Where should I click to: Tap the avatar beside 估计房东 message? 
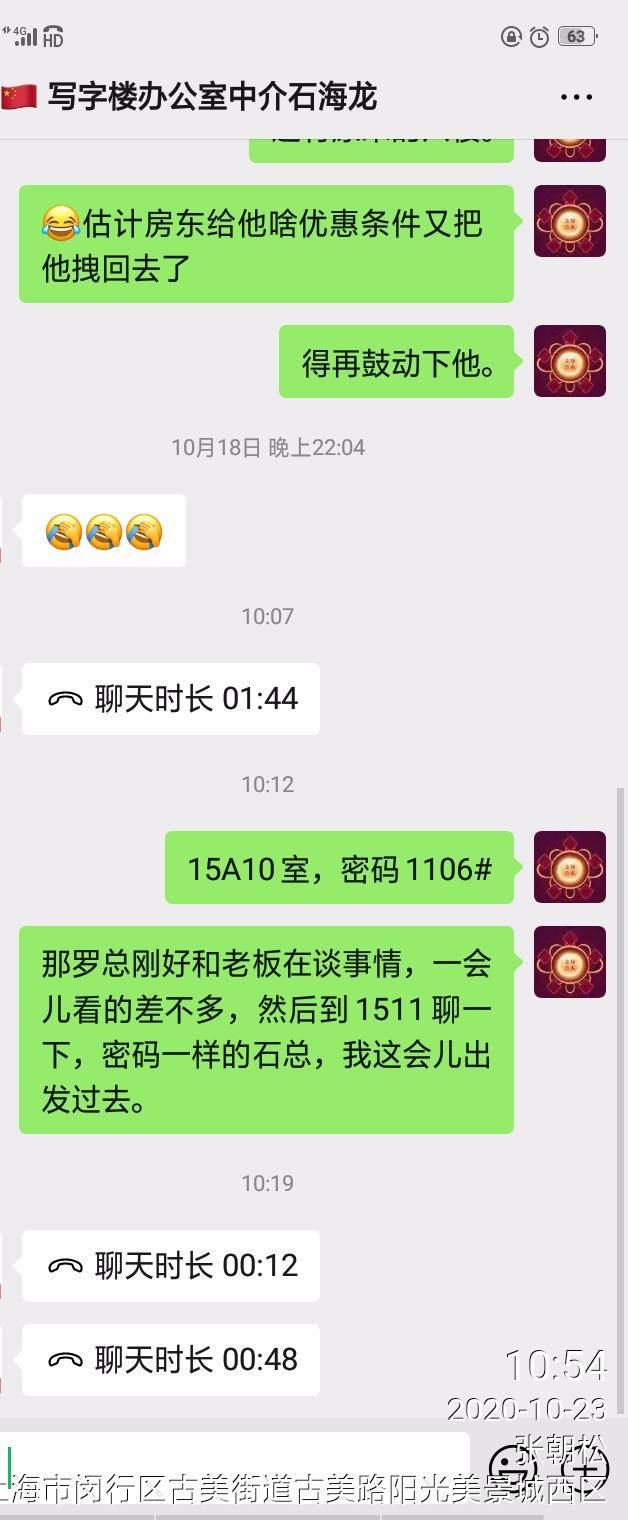point(570,221)
